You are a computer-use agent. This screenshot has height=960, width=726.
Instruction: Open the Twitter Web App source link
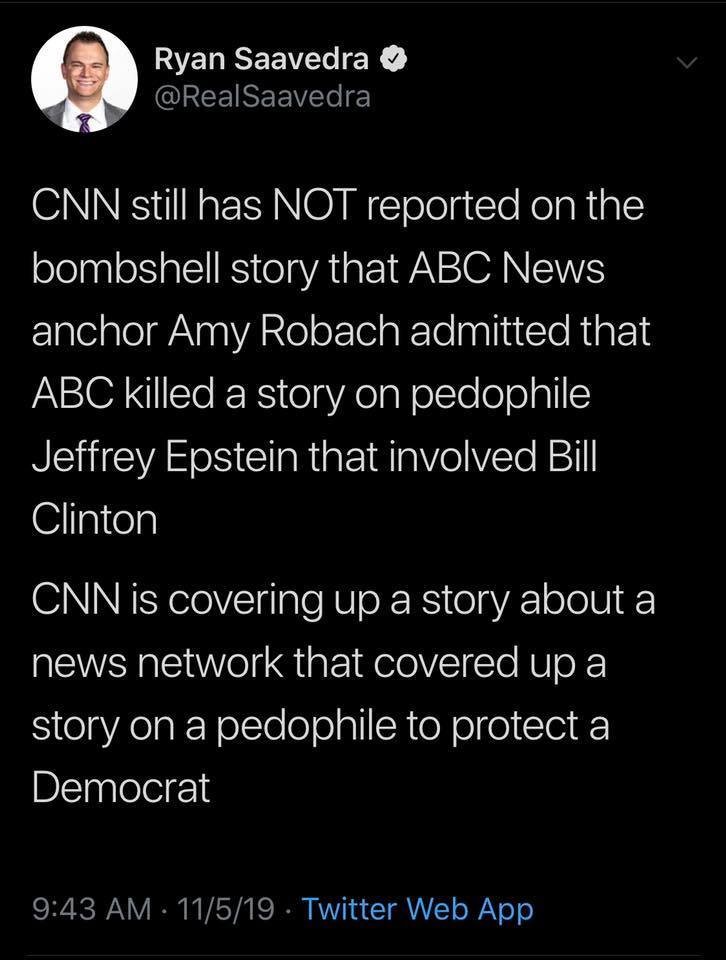416,909
